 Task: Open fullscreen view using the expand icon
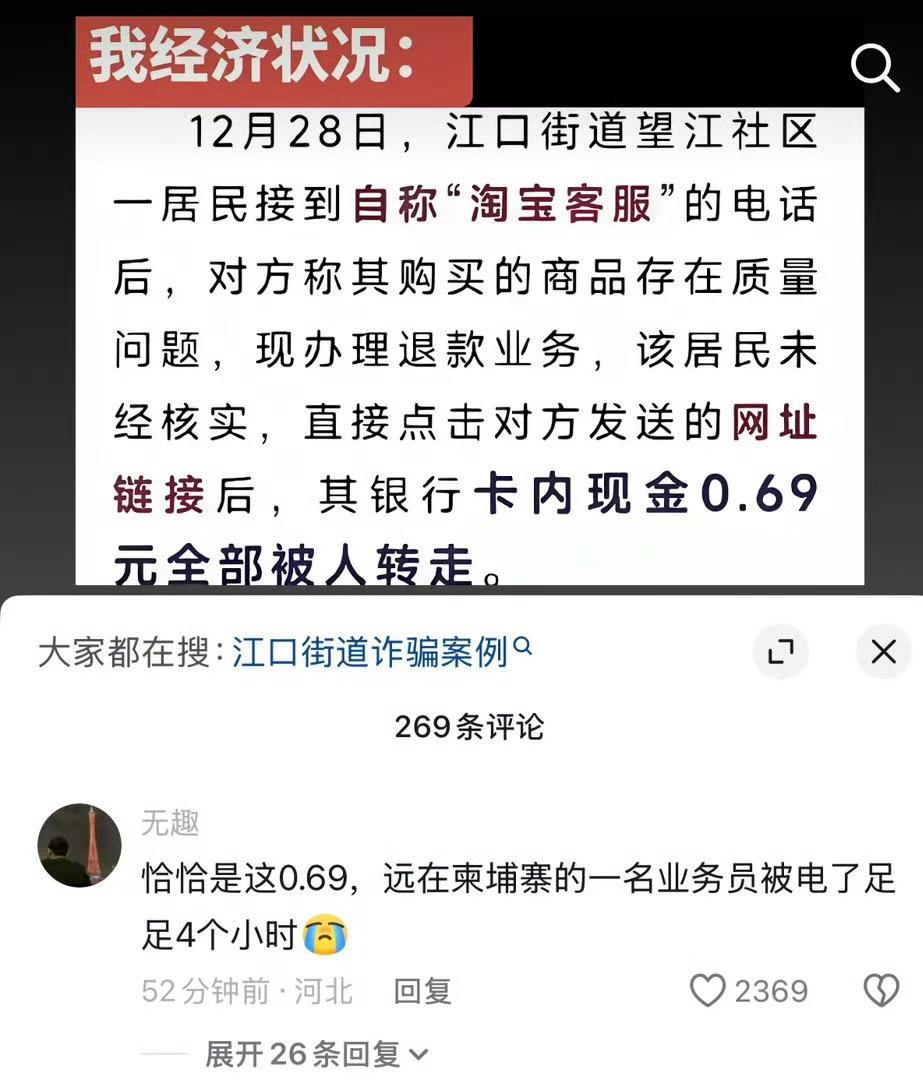pos(781,651)
